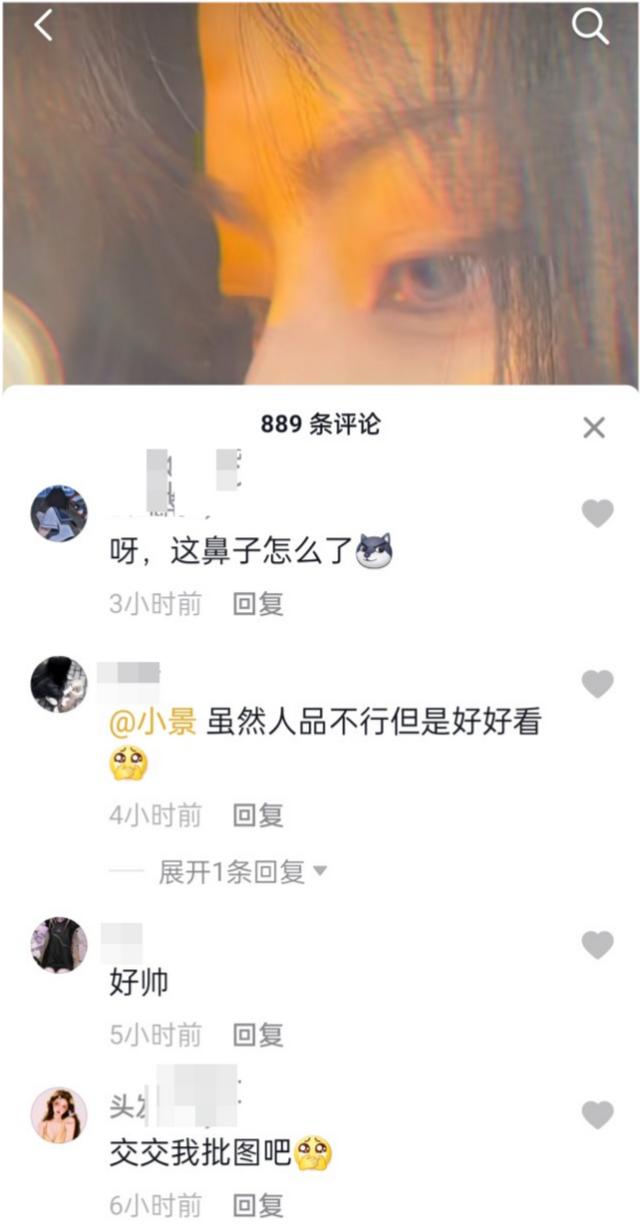The width and height of the screenshot is (640, 1229).
Task: Open avatar of the "呀，这鼻子怎么了" commenter
Action: [59, 514]
